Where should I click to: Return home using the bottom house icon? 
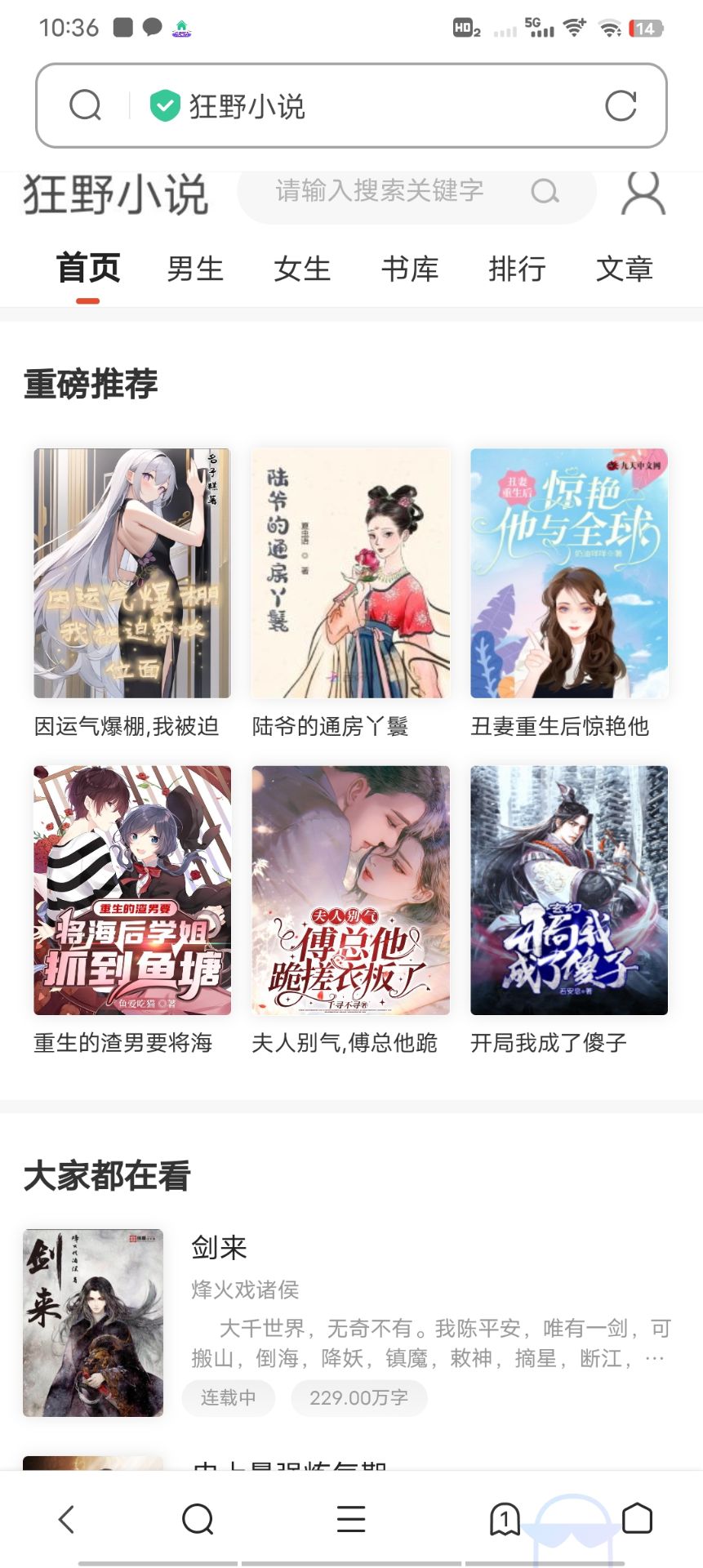point(639,1517)
